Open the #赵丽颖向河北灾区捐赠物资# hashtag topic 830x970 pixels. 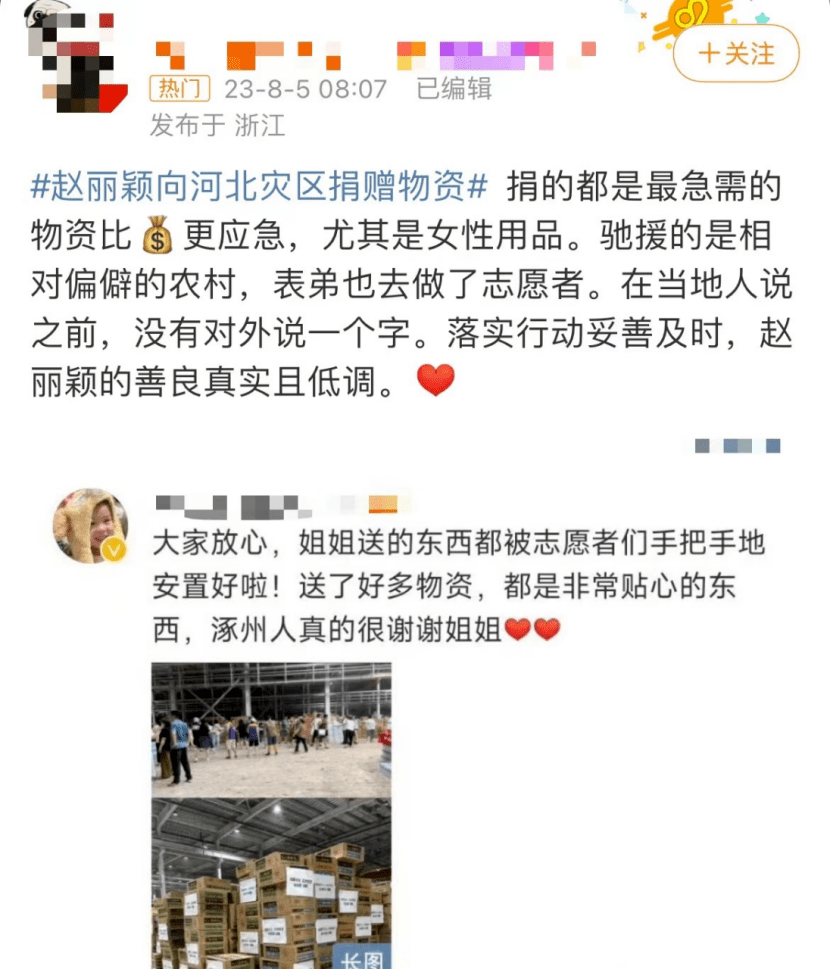click(x=259, y=187)
